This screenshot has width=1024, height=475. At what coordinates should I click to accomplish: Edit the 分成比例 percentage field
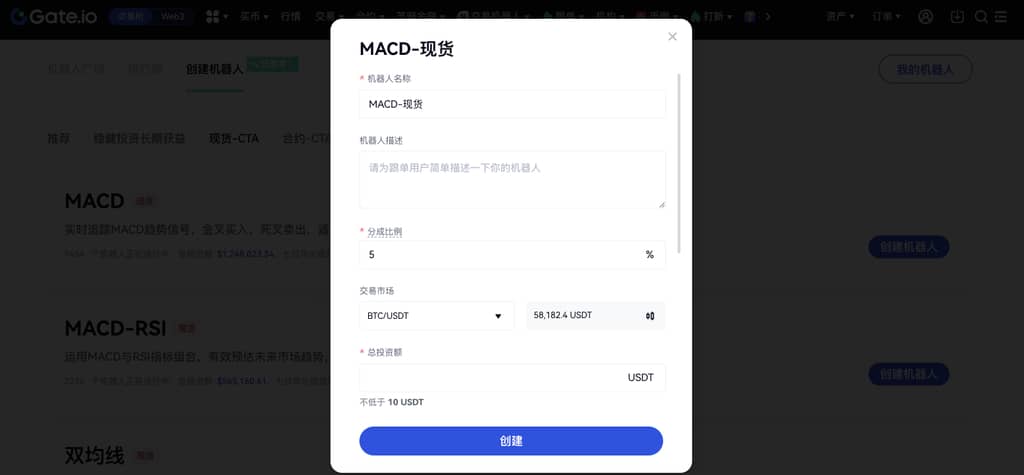pyautogui.click(x=500, y=254)
